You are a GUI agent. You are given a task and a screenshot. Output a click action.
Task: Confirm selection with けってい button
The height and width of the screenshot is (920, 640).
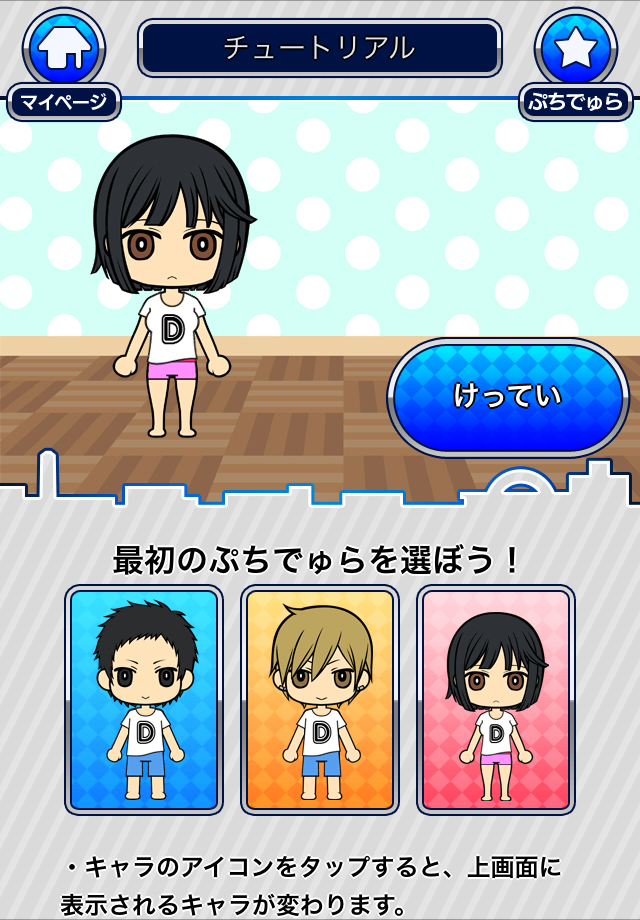508,397
